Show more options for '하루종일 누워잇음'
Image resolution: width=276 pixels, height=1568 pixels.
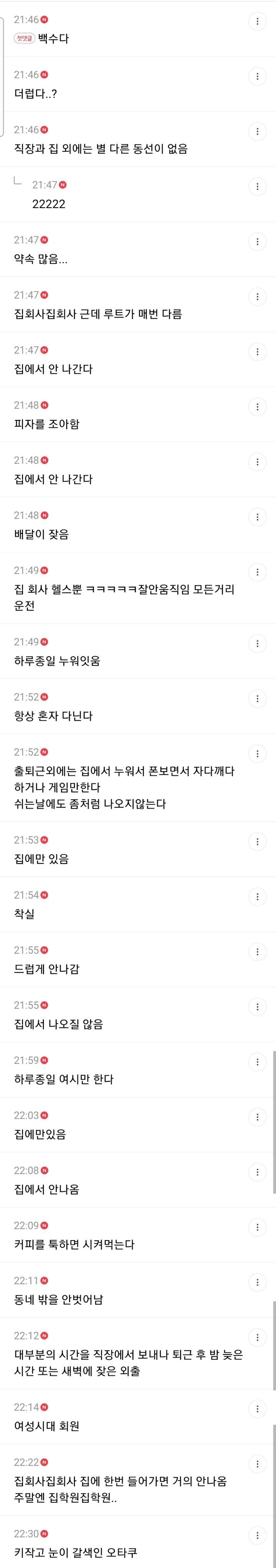[x=257, y=643]
